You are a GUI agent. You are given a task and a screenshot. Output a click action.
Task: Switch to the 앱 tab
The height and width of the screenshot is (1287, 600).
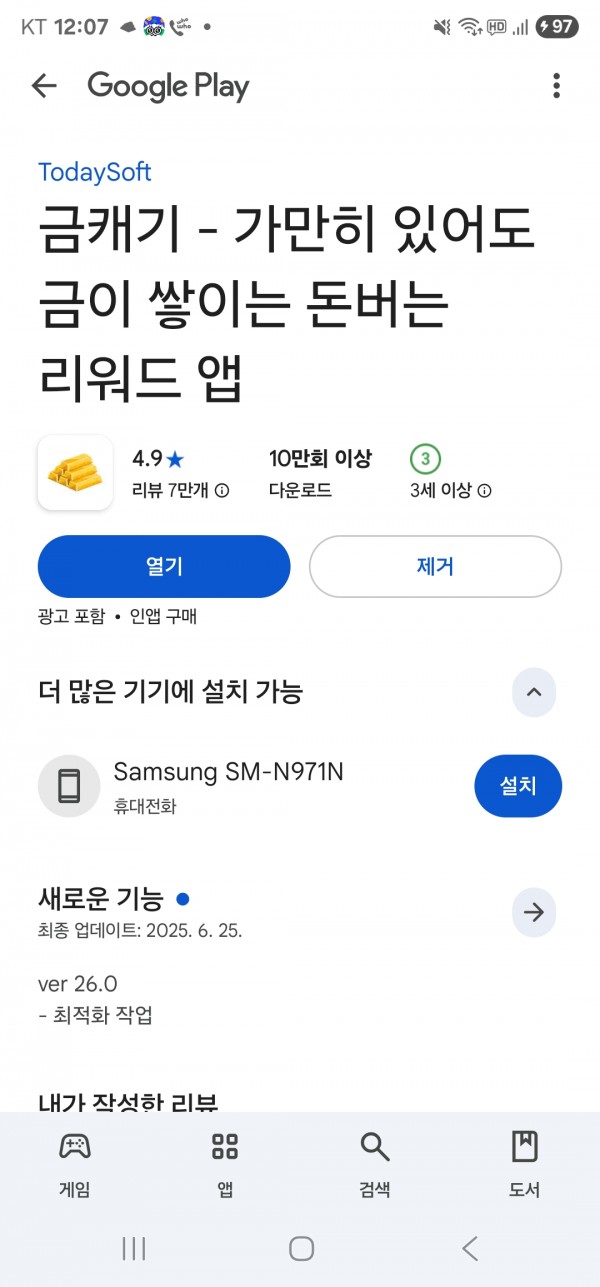[225, 1165]
